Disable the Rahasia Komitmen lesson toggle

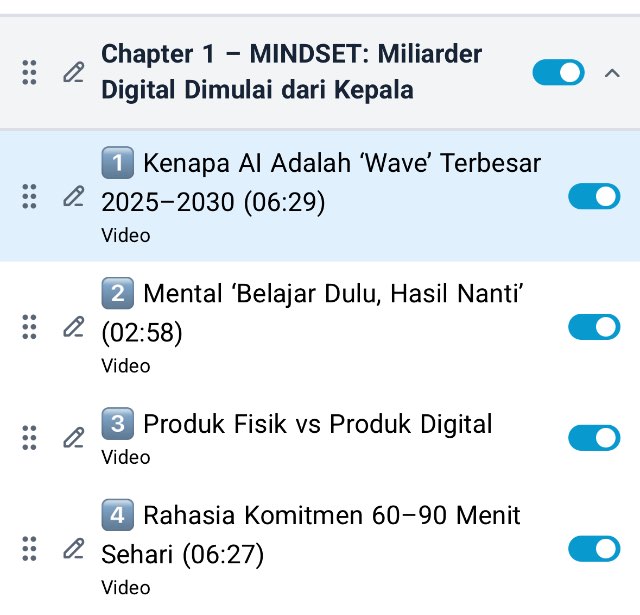pos(594,548)
